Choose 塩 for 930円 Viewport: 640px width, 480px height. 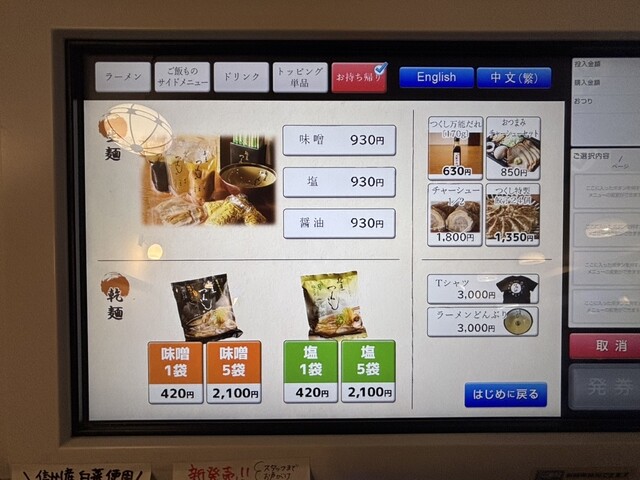(339, 182)
